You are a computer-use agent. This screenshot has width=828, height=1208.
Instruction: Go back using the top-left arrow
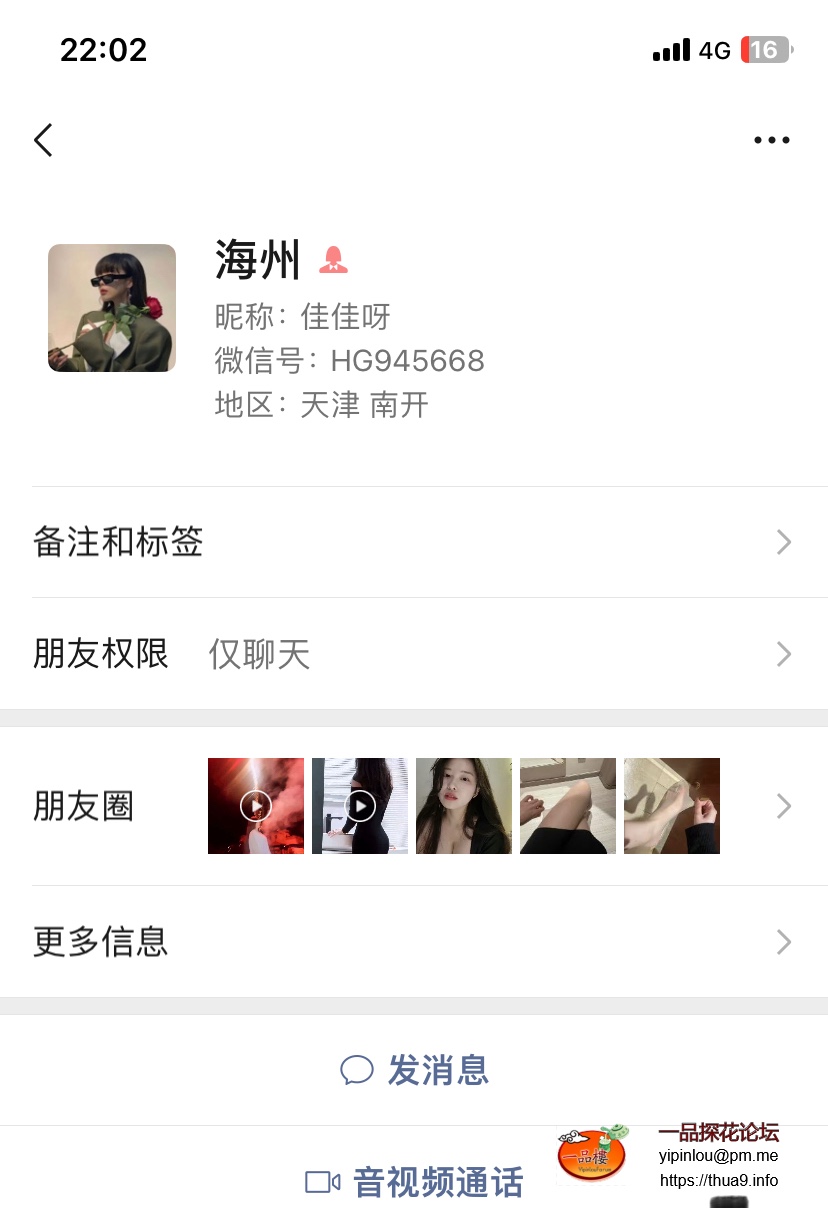(43, 140)
